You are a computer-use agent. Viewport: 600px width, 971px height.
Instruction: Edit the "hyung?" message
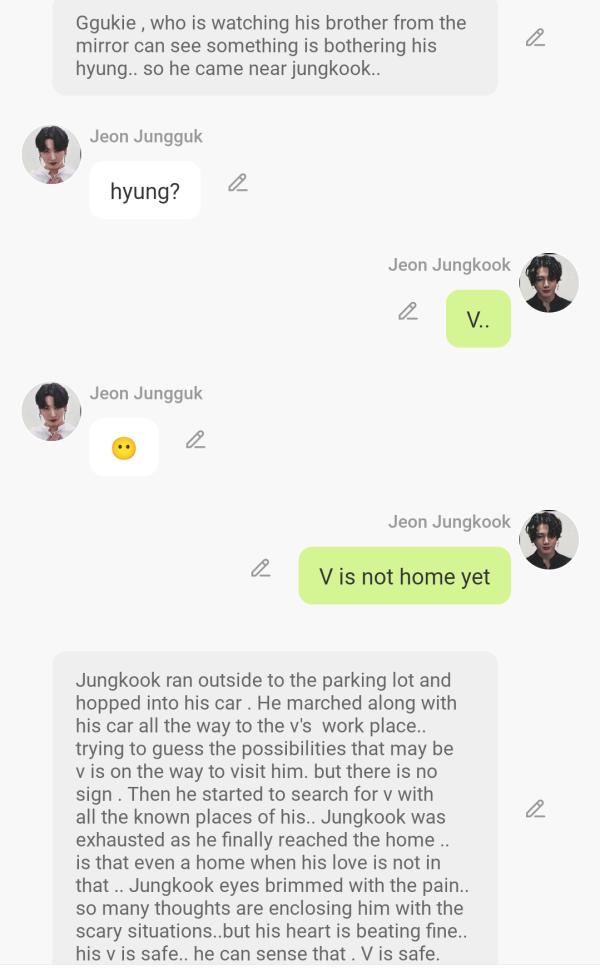[x=237, y=183]
